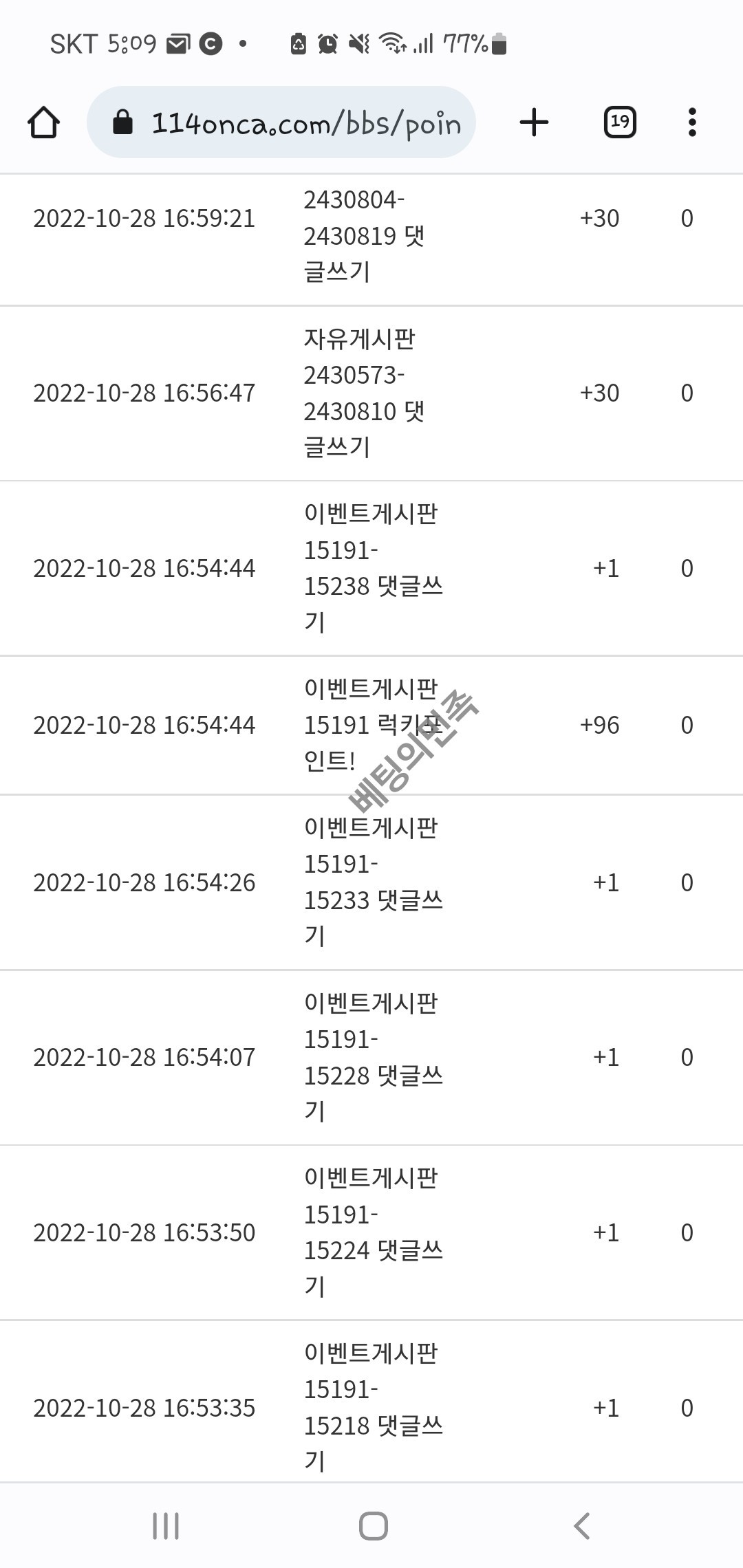
Task: Go back with the system back button
Action: (582, 1525)
